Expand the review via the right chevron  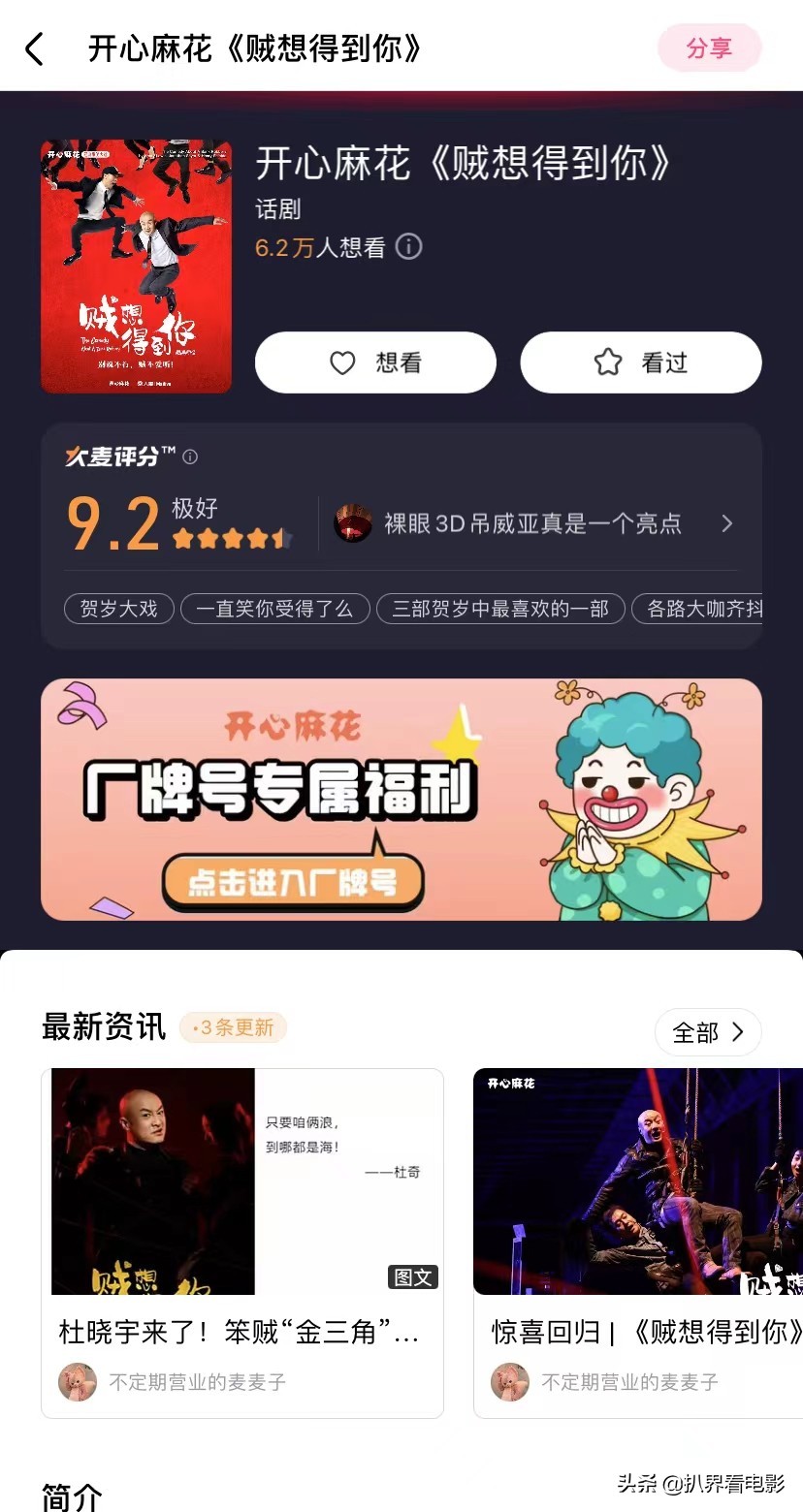click(x=726, y=523)
